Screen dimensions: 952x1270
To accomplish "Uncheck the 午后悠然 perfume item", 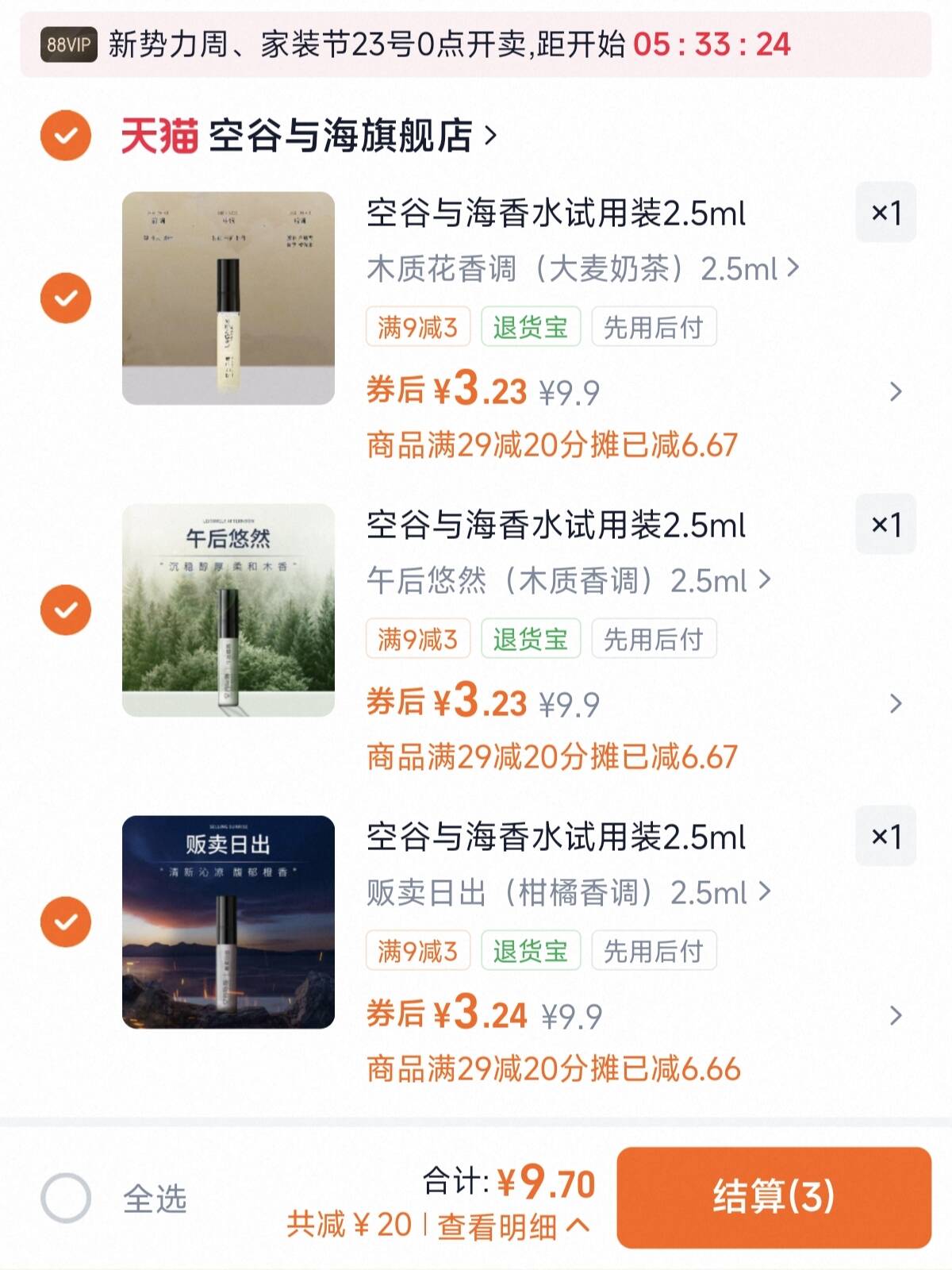I will pyautogui.click(x=66, y=610).
